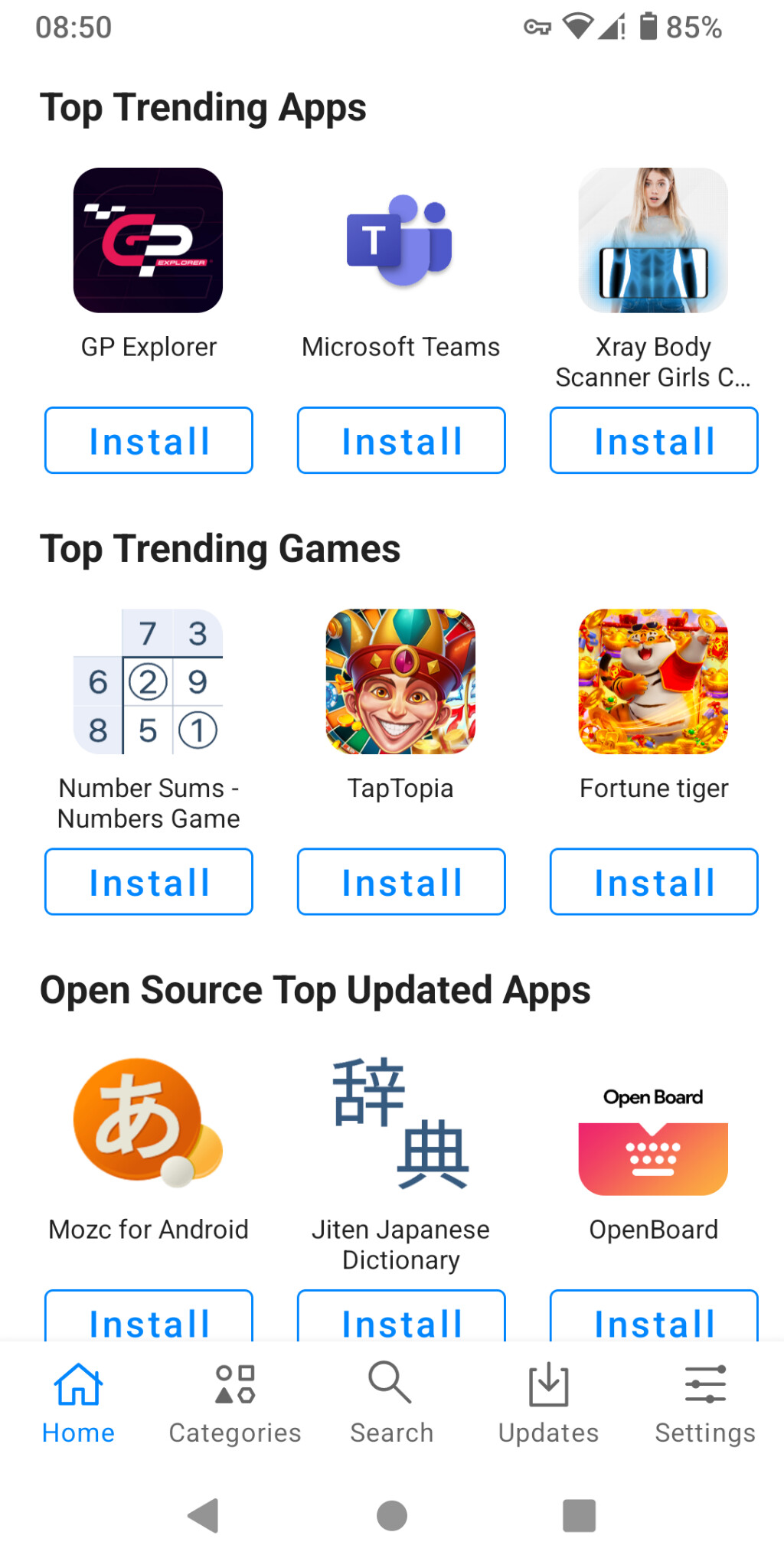Install Mozc for Android

coord(149,1315)
